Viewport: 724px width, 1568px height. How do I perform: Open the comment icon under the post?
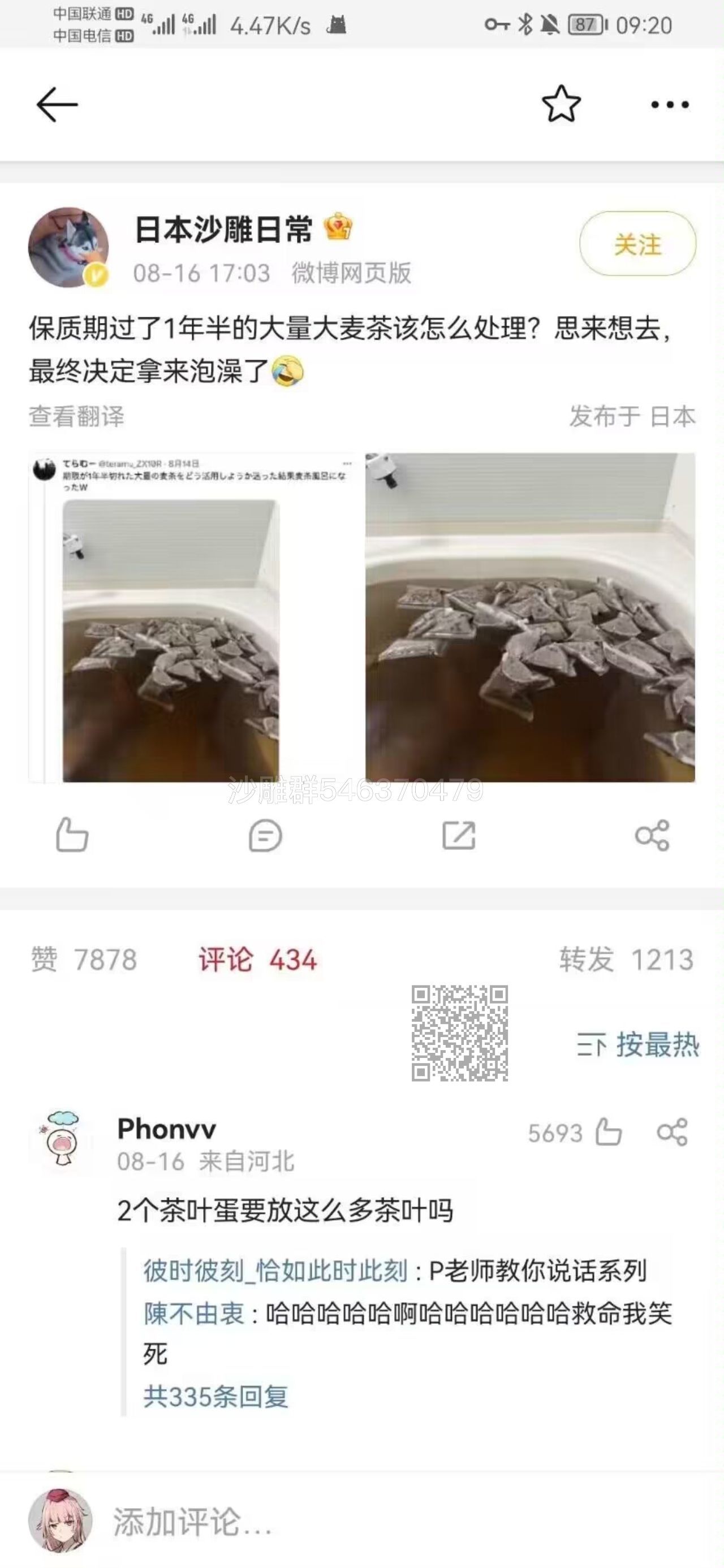[x=265, y=835]
